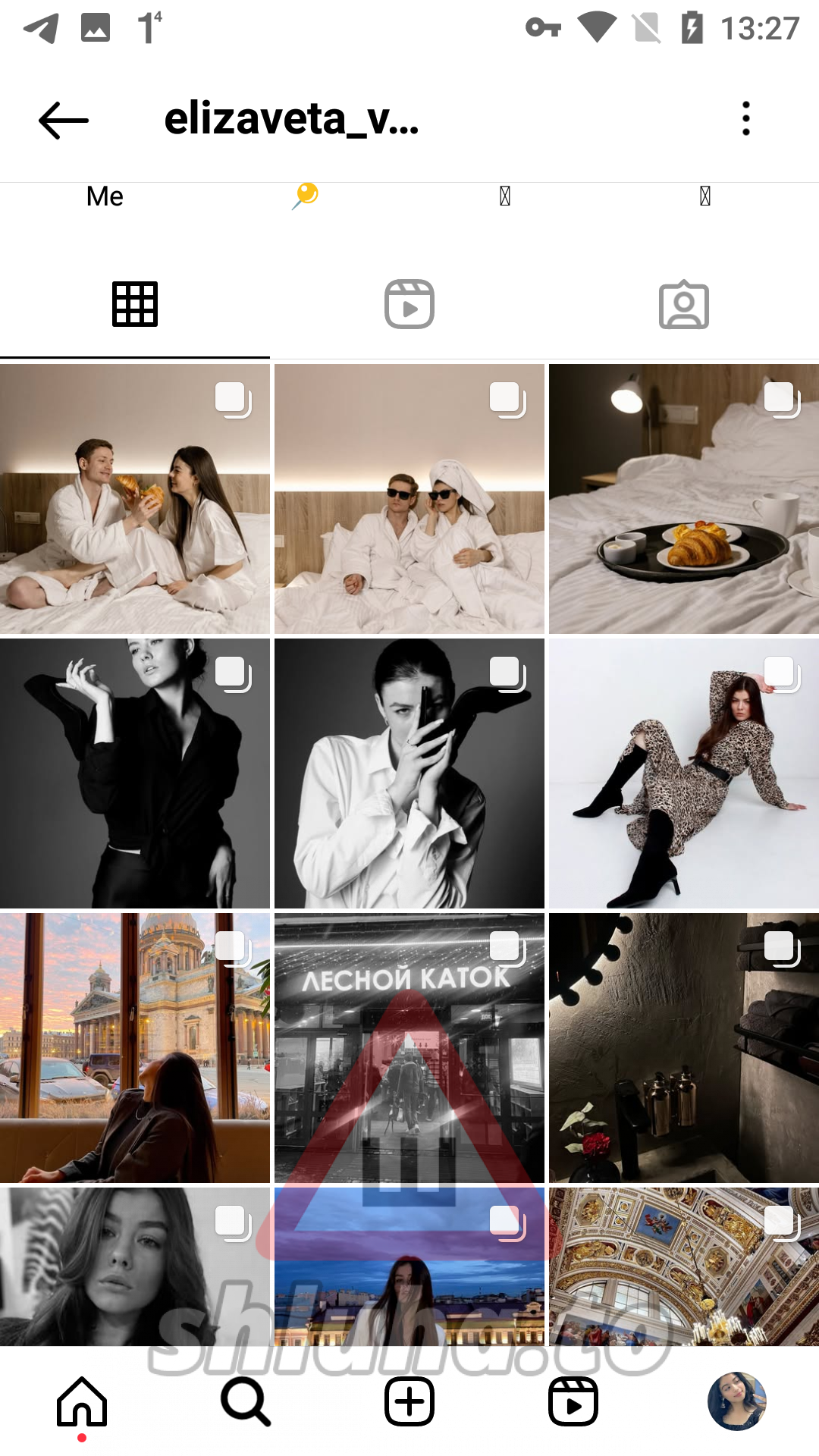This screenshot has height=1456, width=819.
Task: Open the ЛЕСНОЙ КАТОК post
Action: (409, 1047)
